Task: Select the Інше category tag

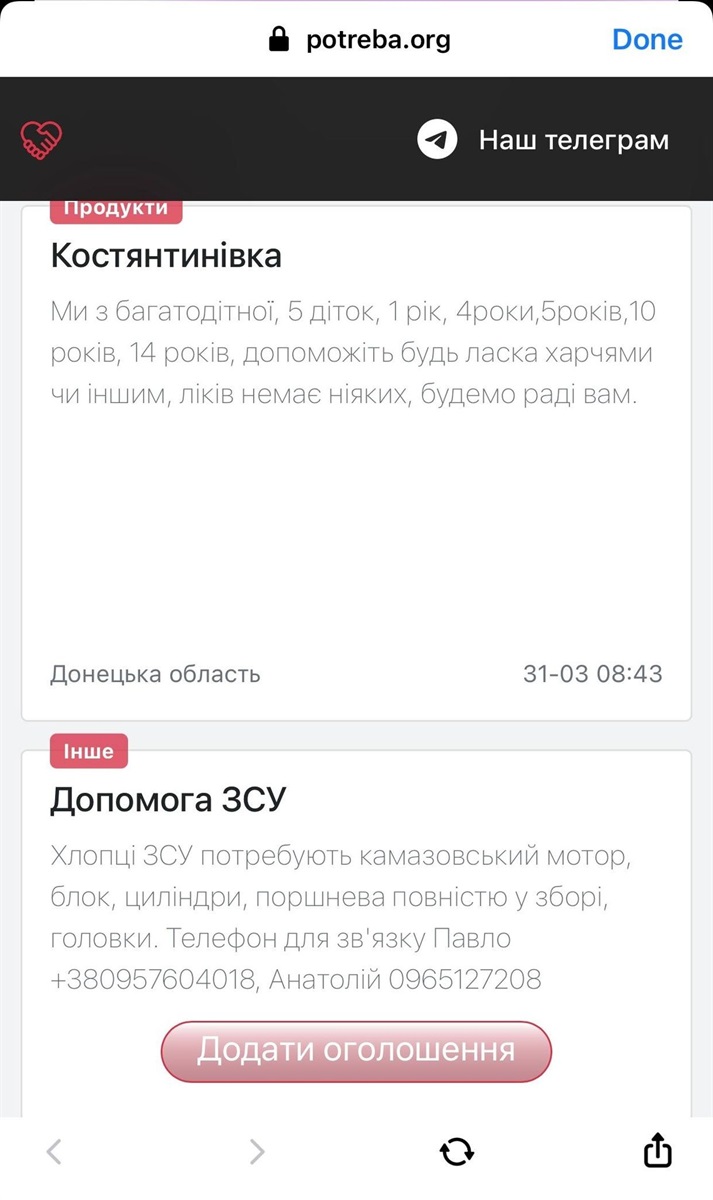Action: [x=89, y=751]
